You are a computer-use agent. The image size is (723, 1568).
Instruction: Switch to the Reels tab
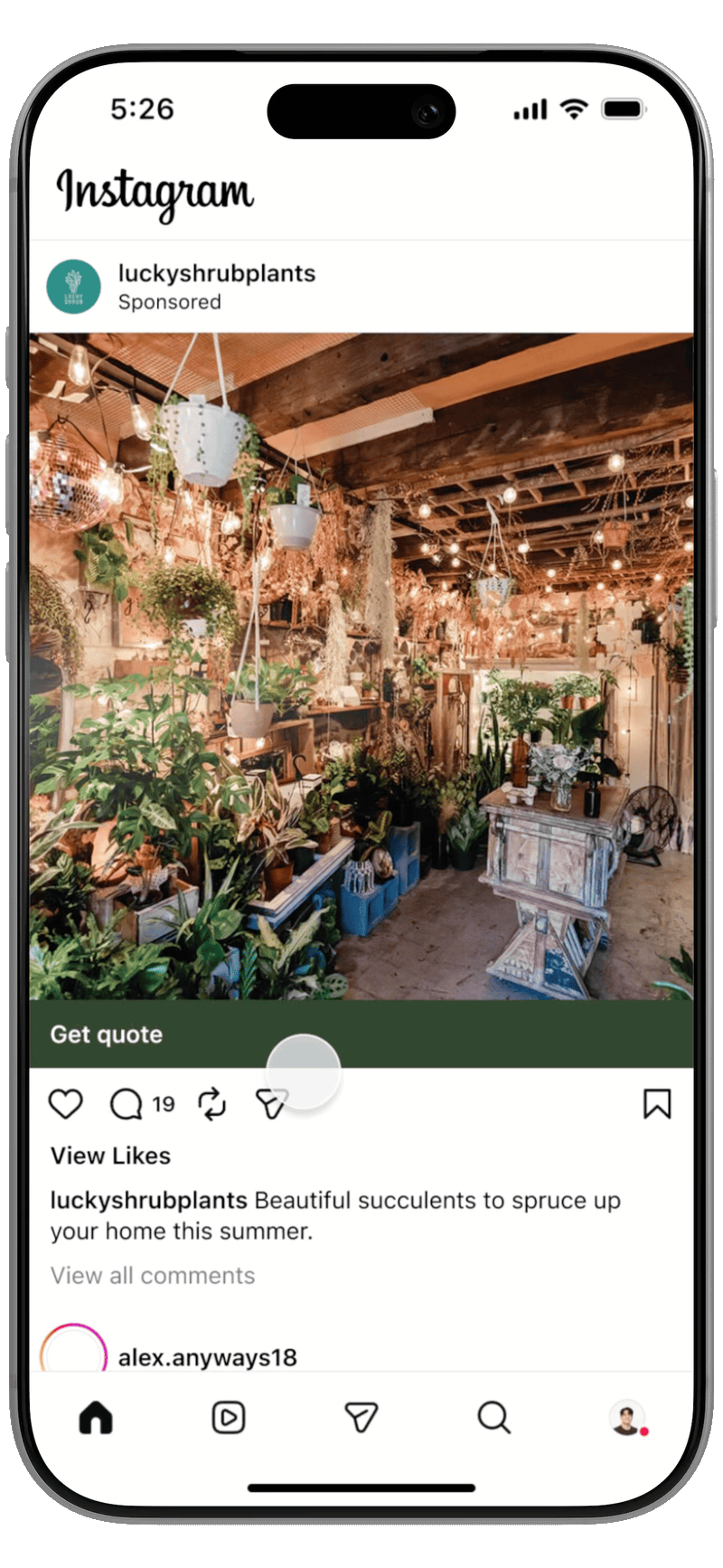pos(229,1417)
